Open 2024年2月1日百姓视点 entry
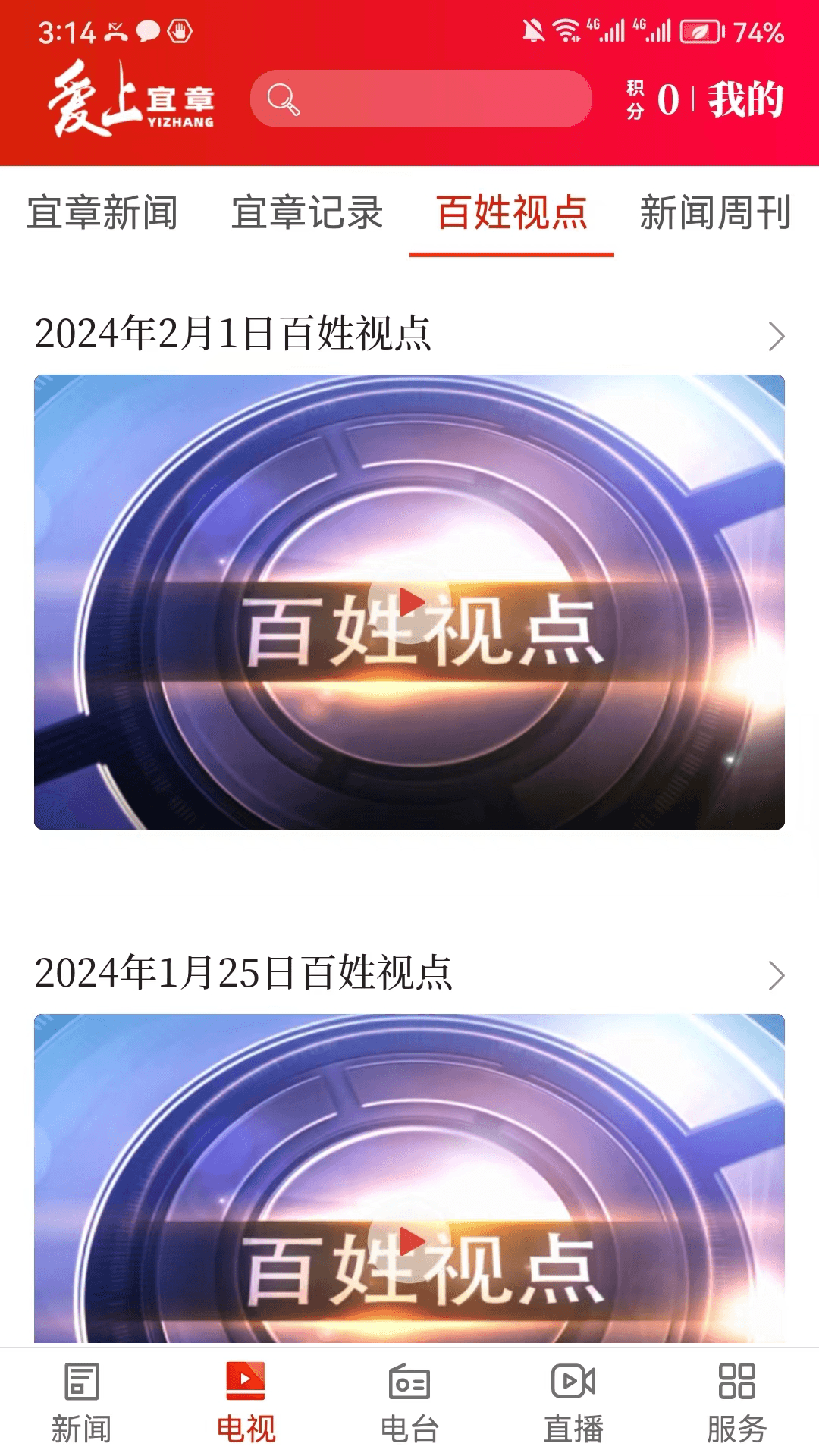This screenshot has height=1456, width=819. [x=234, y=334]
